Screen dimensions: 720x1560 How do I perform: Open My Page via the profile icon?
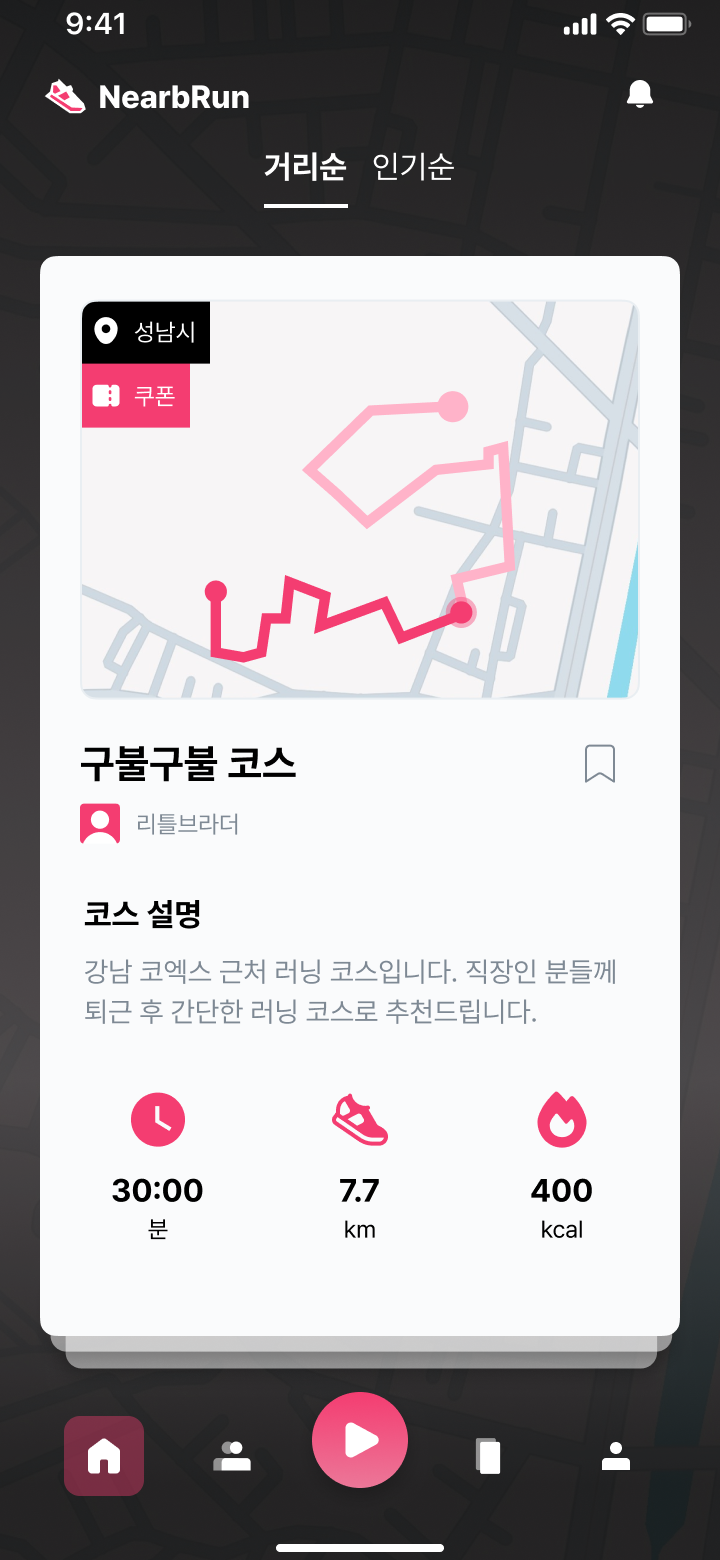coord(616,1456)
